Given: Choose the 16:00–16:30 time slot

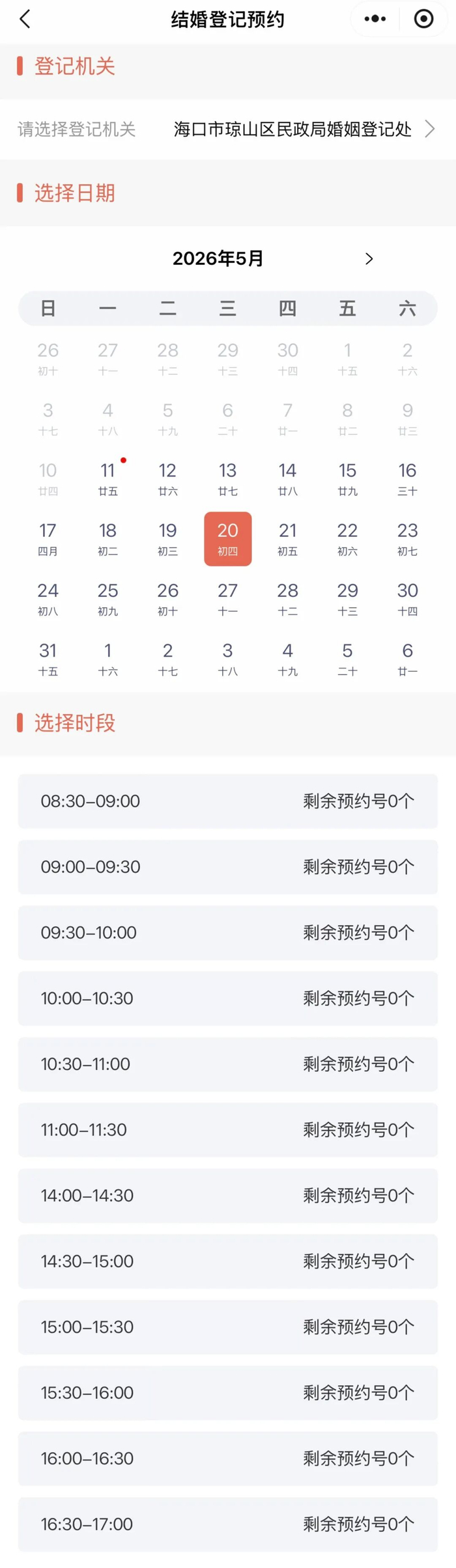Looking at the screenshot, I should (x=228, y=1459).
